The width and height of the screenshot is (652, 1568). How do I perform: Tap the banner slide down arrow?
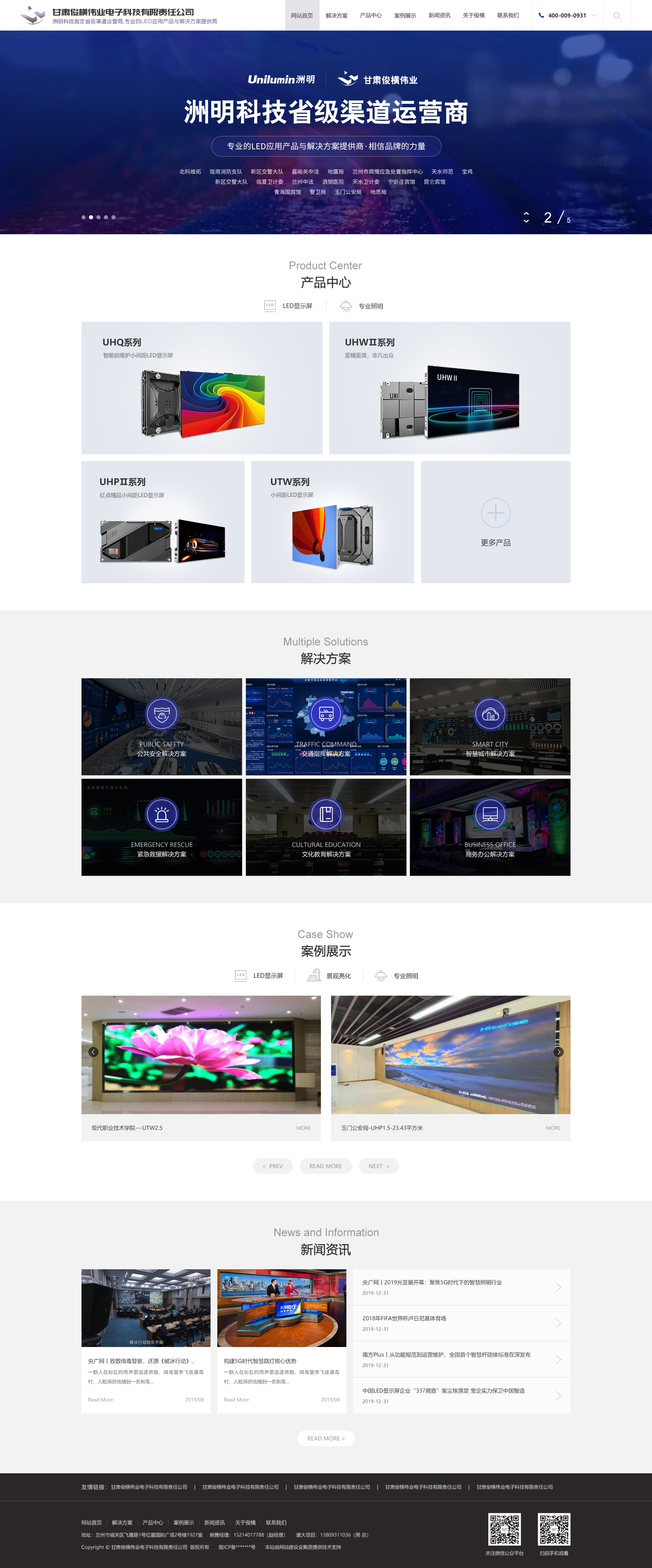tap(526, 222)
